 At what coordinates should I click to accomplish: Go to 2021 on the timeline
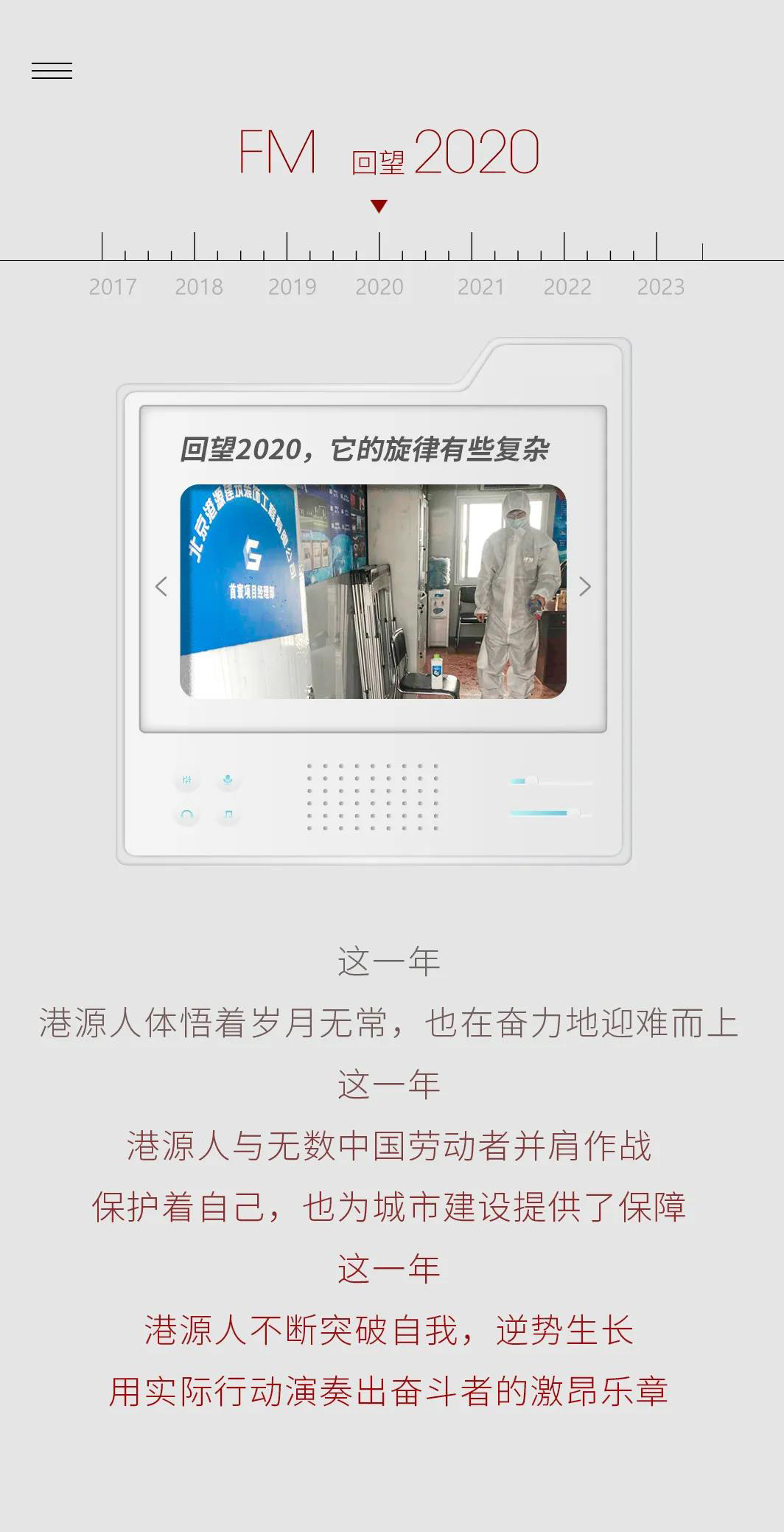click(480, 287)
